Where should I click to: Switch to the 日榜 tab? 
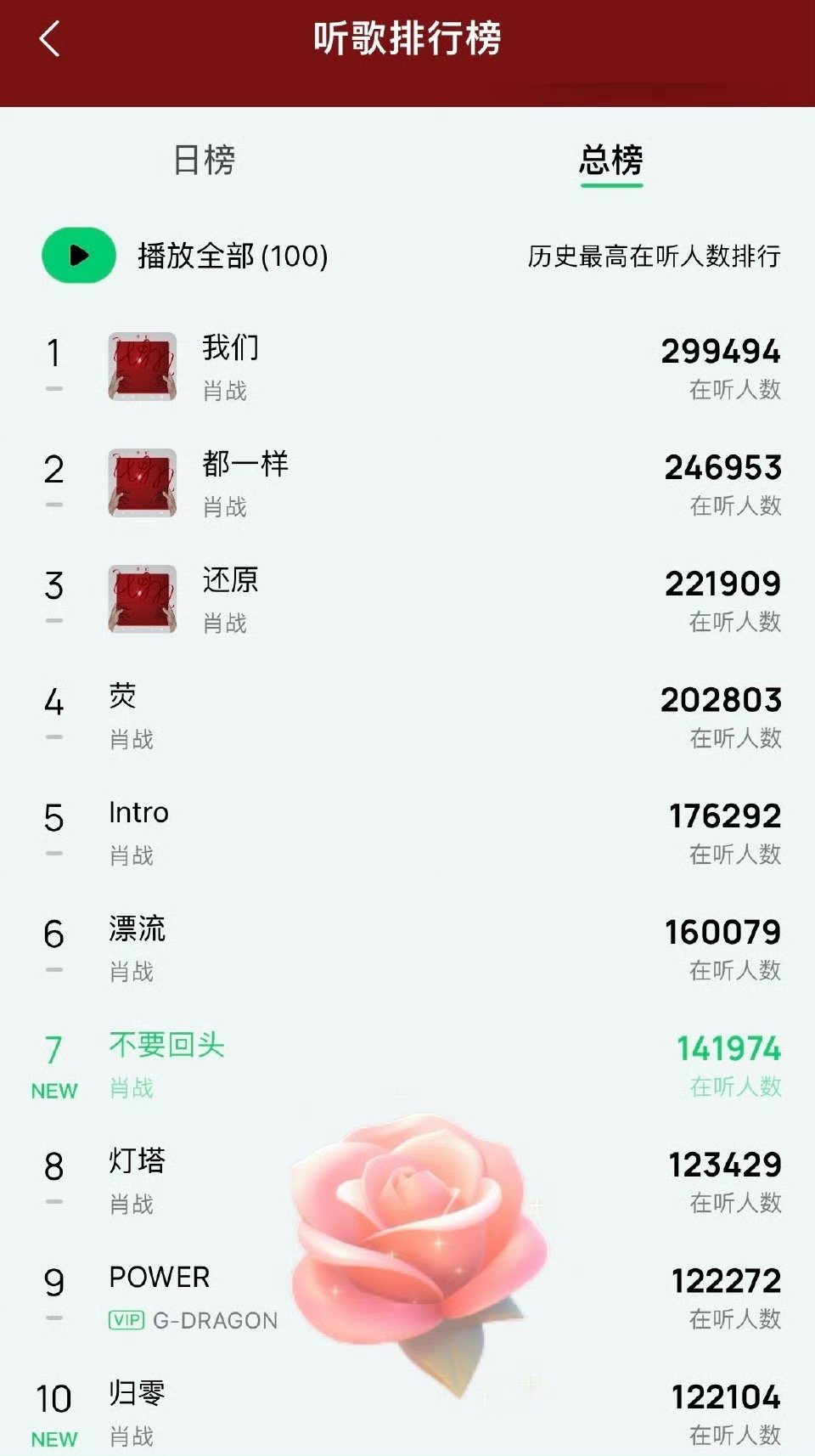click(204, 160)
